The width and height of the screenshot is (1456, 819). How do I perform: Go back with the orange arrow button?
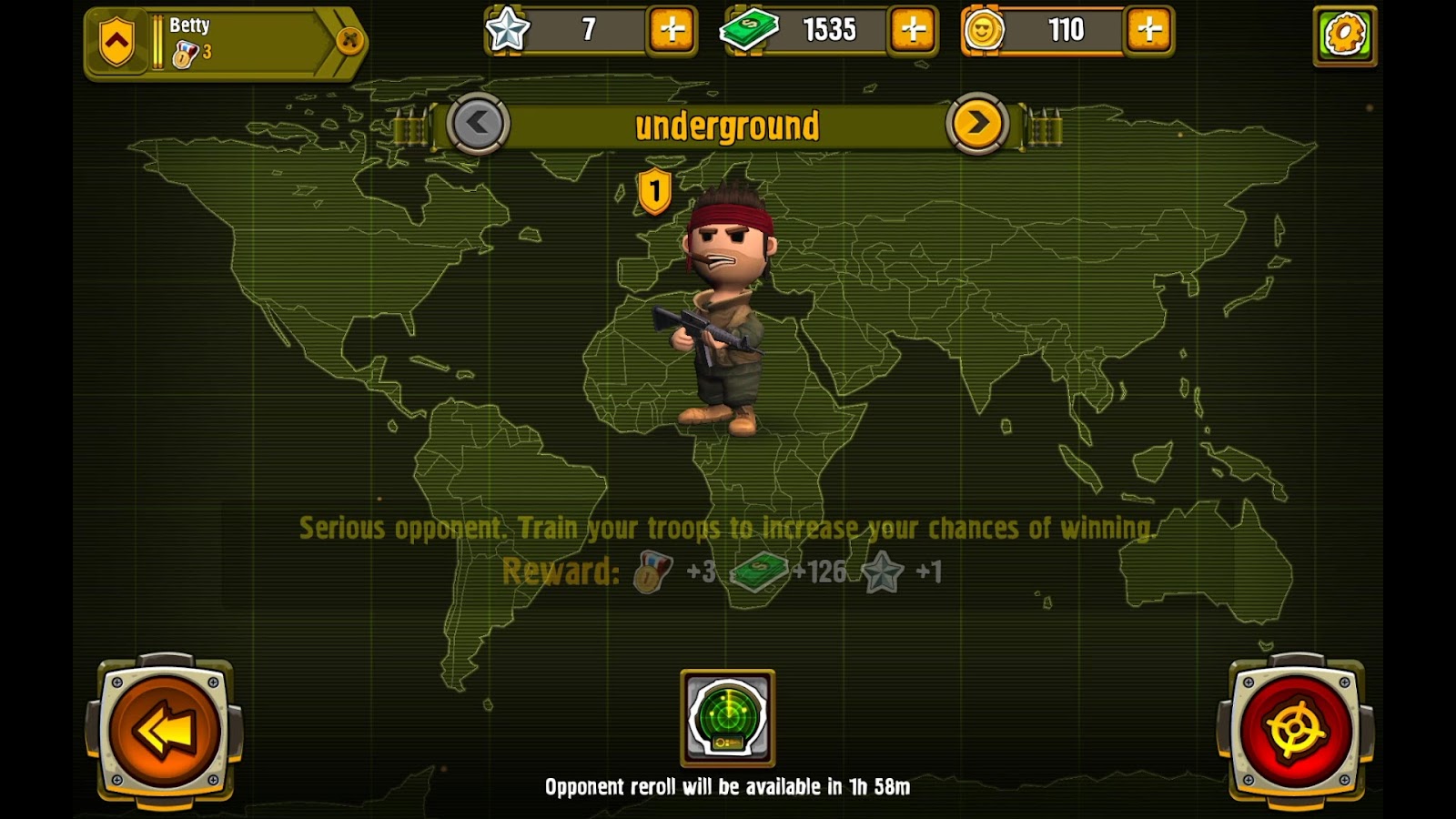point(165,730)
